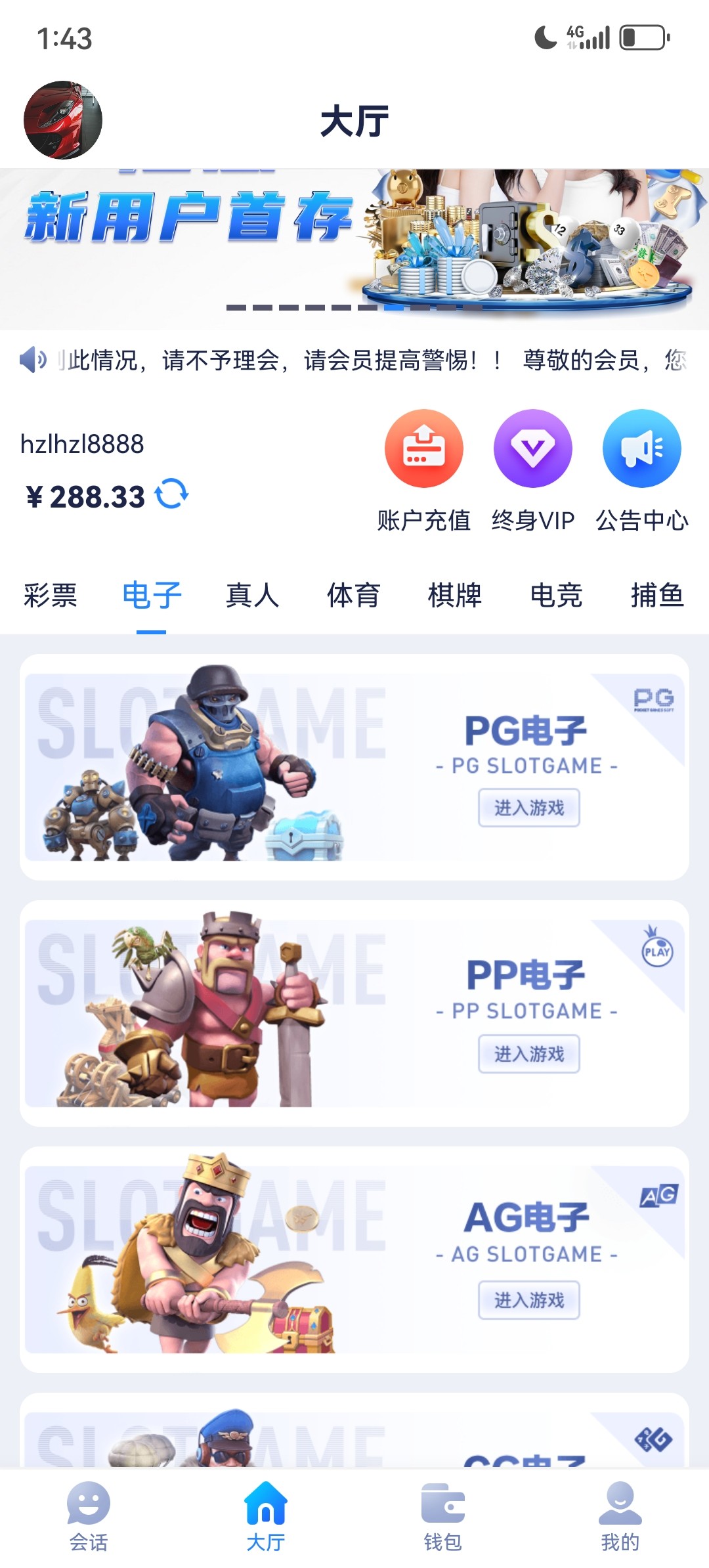Open the profile avatar picture
709x1568 pixels.
click(63, 120)
